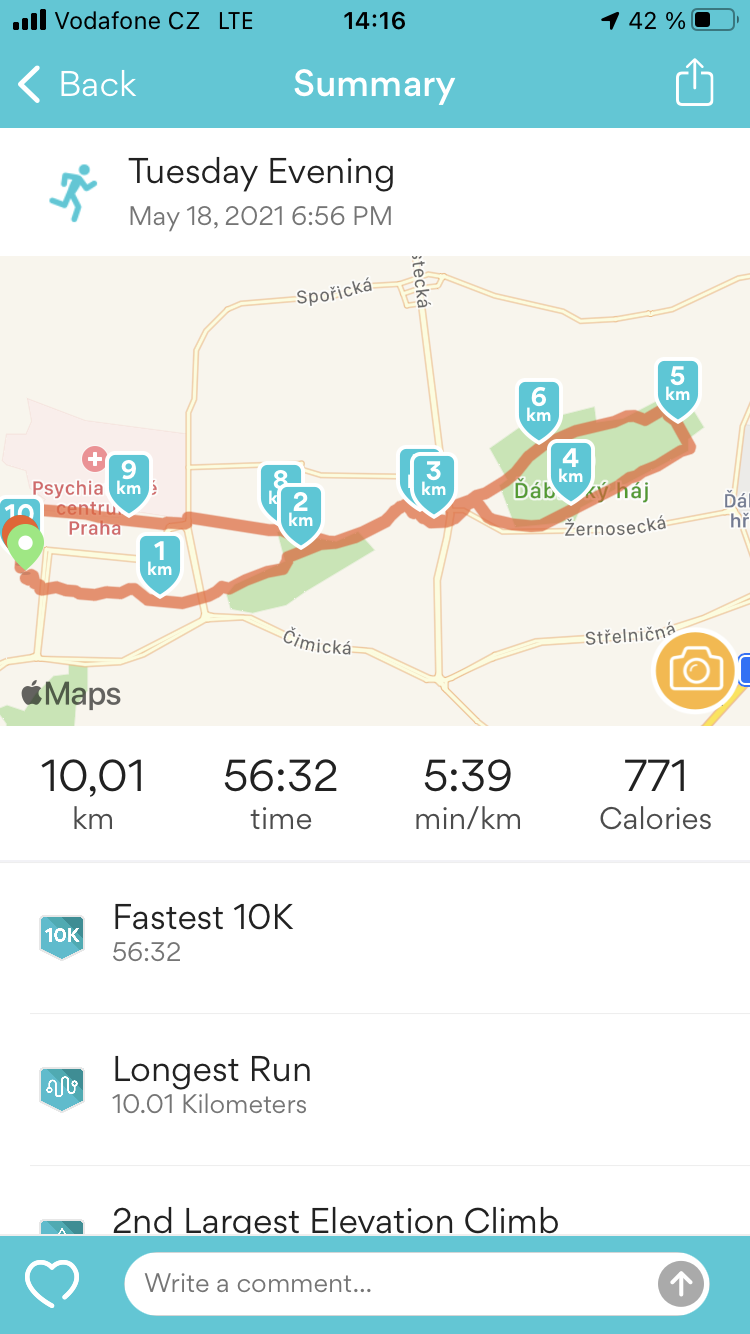Go back from the Summary screen
750x1334 pixels.
77,85
